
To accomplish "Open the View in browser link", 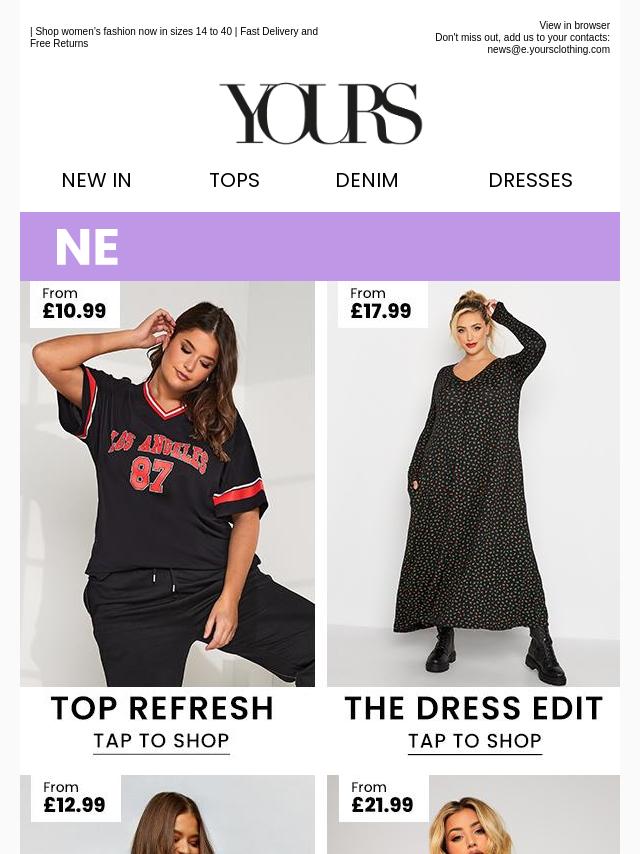I will [x=574, y=26].
